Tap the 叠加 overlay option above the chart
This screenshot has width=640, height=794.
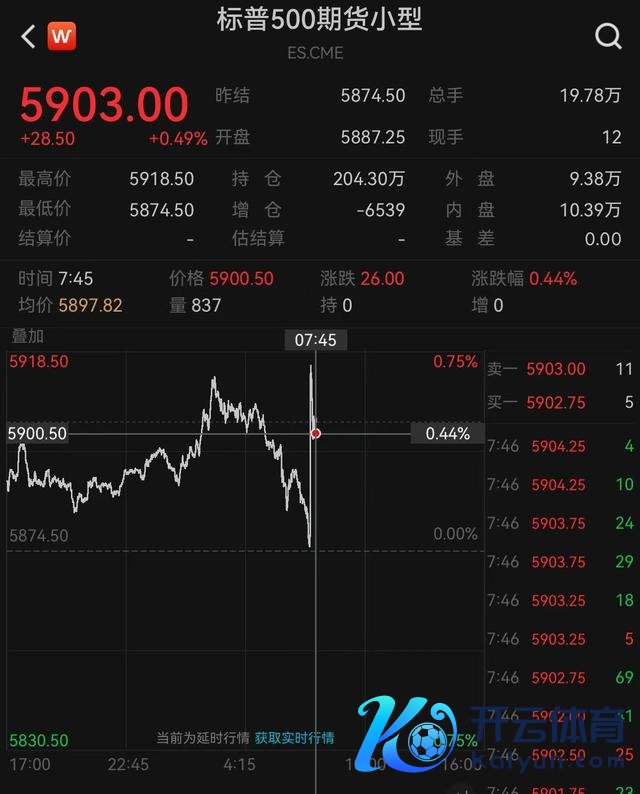point(28,337)
